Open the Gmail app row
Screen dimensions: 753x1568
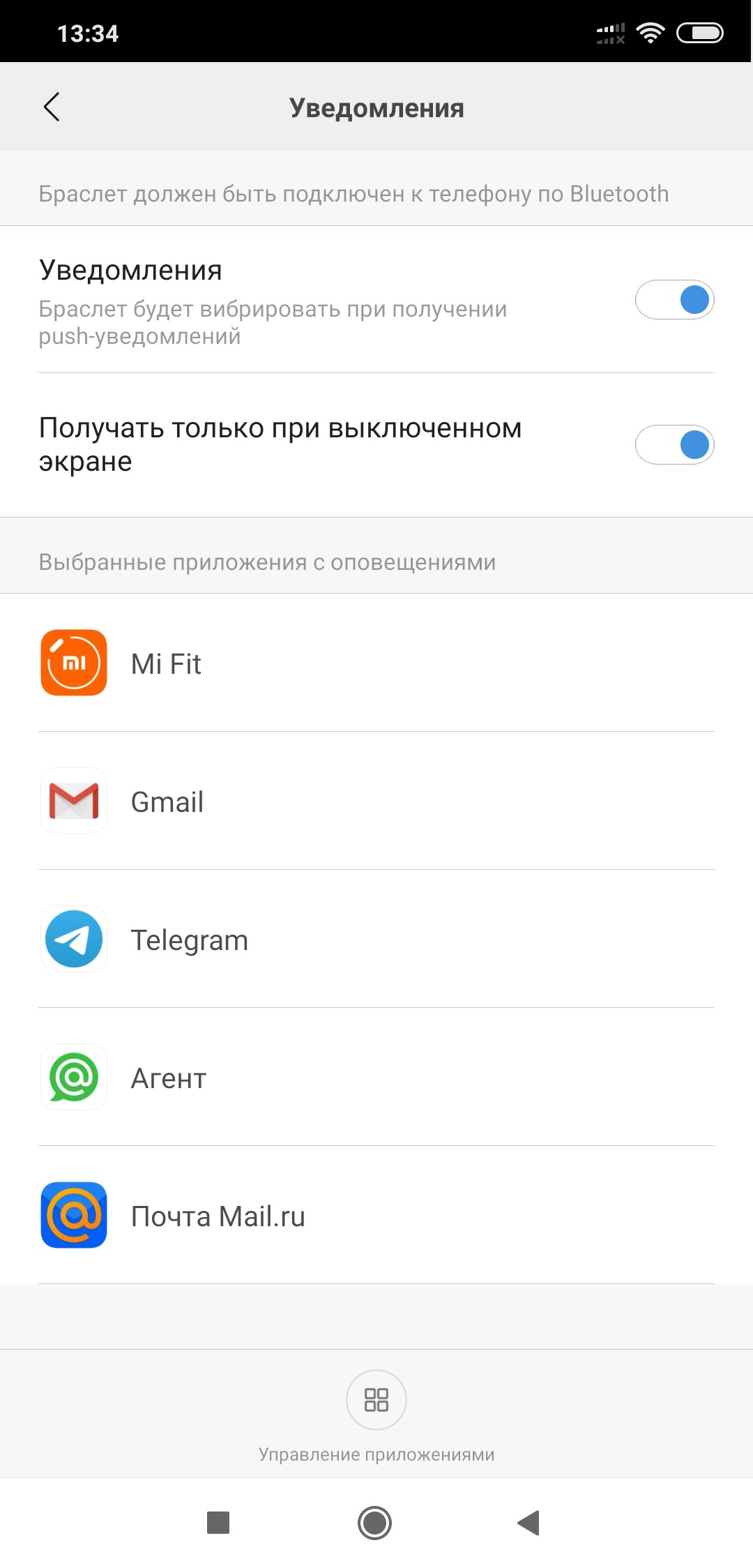tap(376, 801)
